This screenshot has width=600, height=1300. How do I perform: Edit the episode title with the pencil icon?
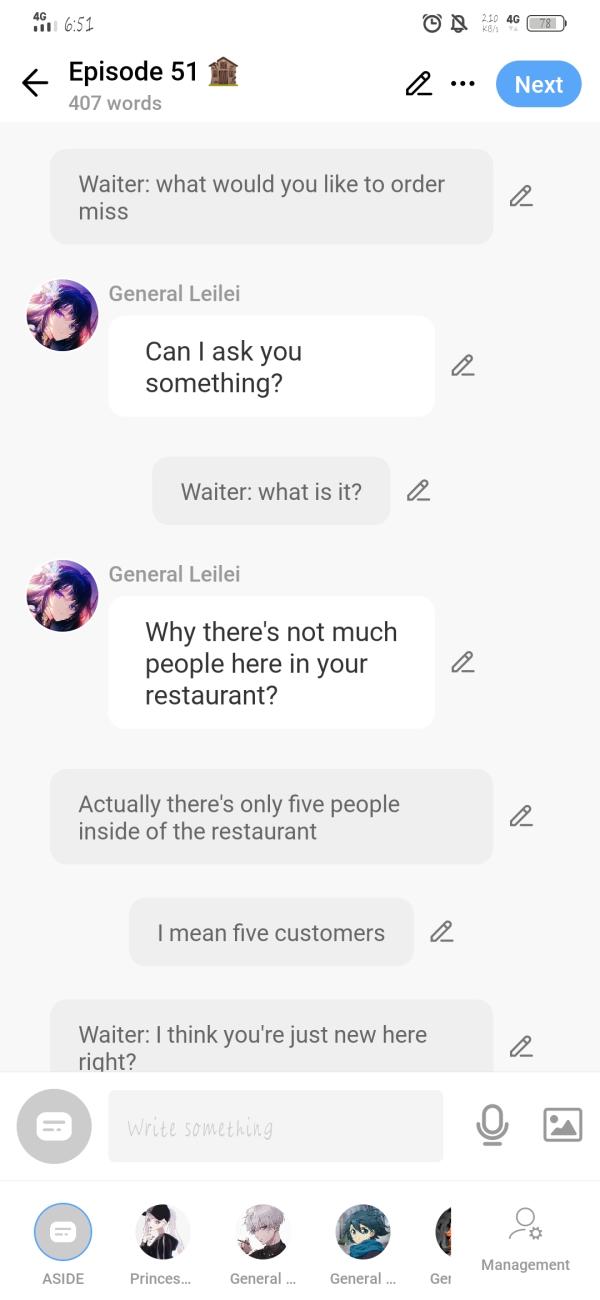(418, 84)
